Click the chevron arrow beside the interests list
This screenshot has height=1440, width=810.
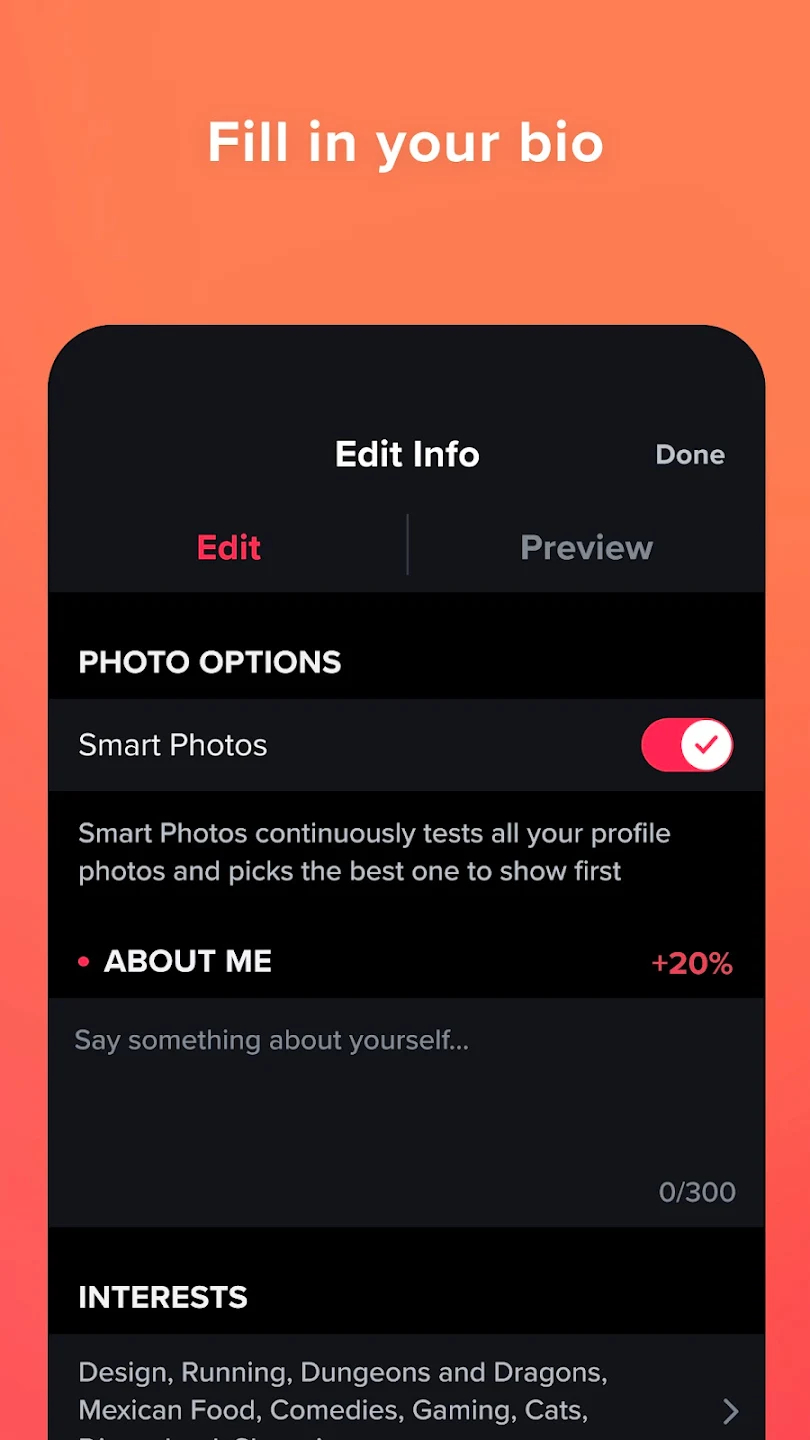point(730,1410)
